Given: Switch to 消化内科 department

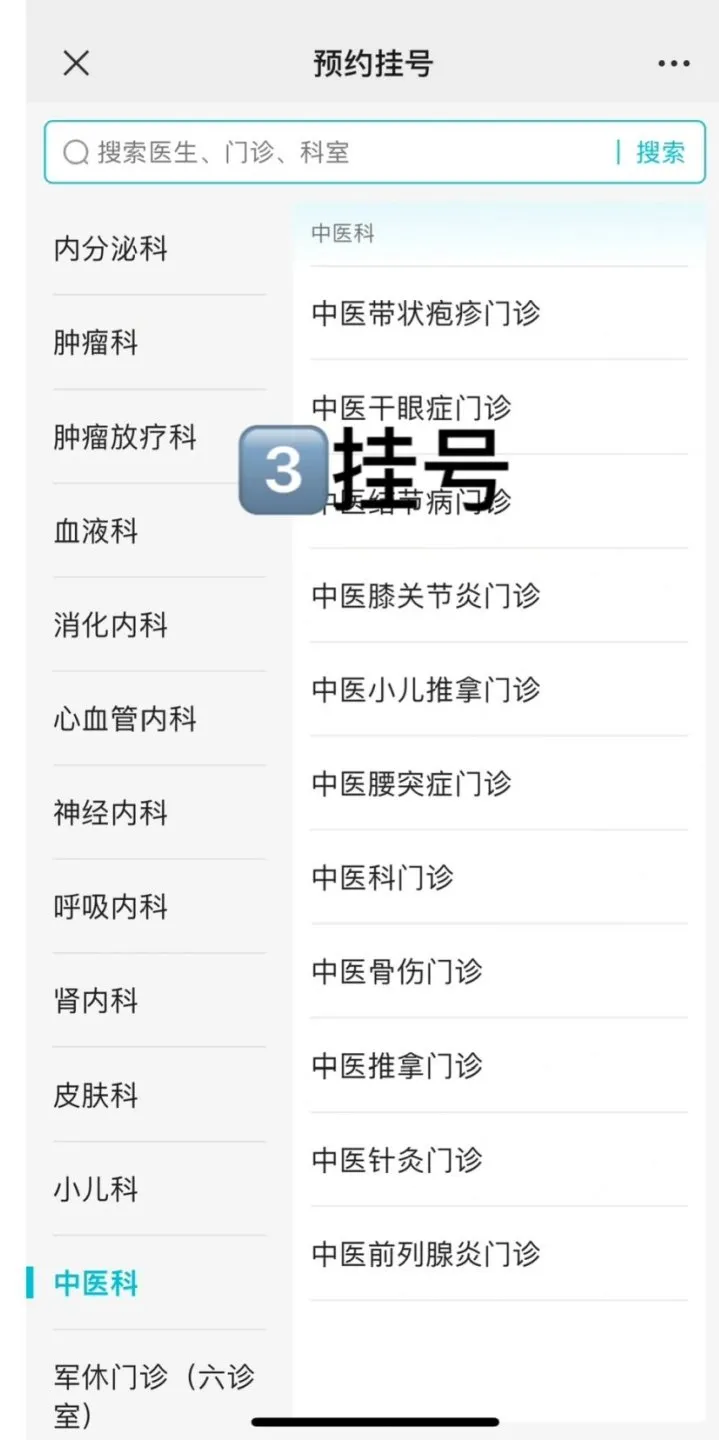Looking at the screenshot, I should click(x=111, y=625).
